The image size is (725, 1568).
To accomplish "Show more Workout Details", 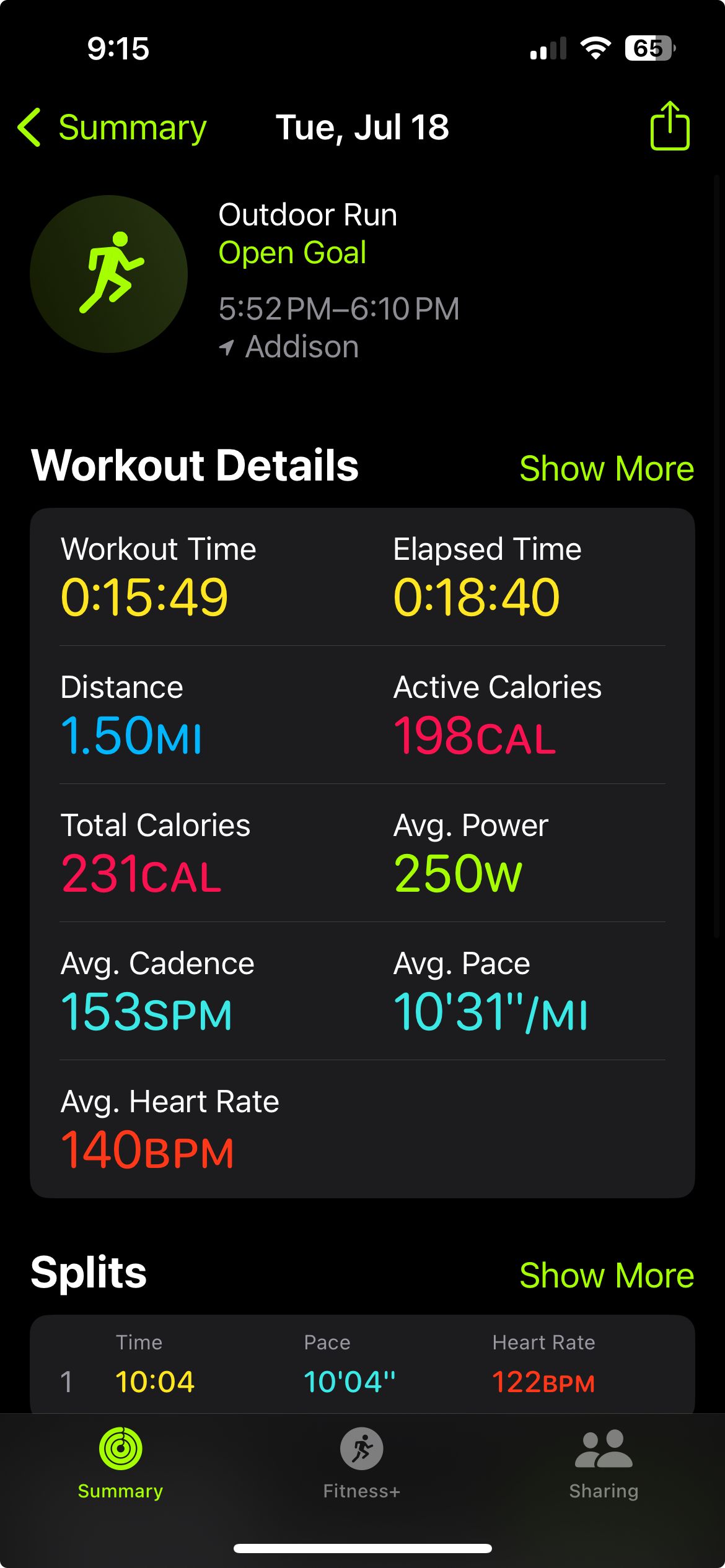I will coord(607,468).
